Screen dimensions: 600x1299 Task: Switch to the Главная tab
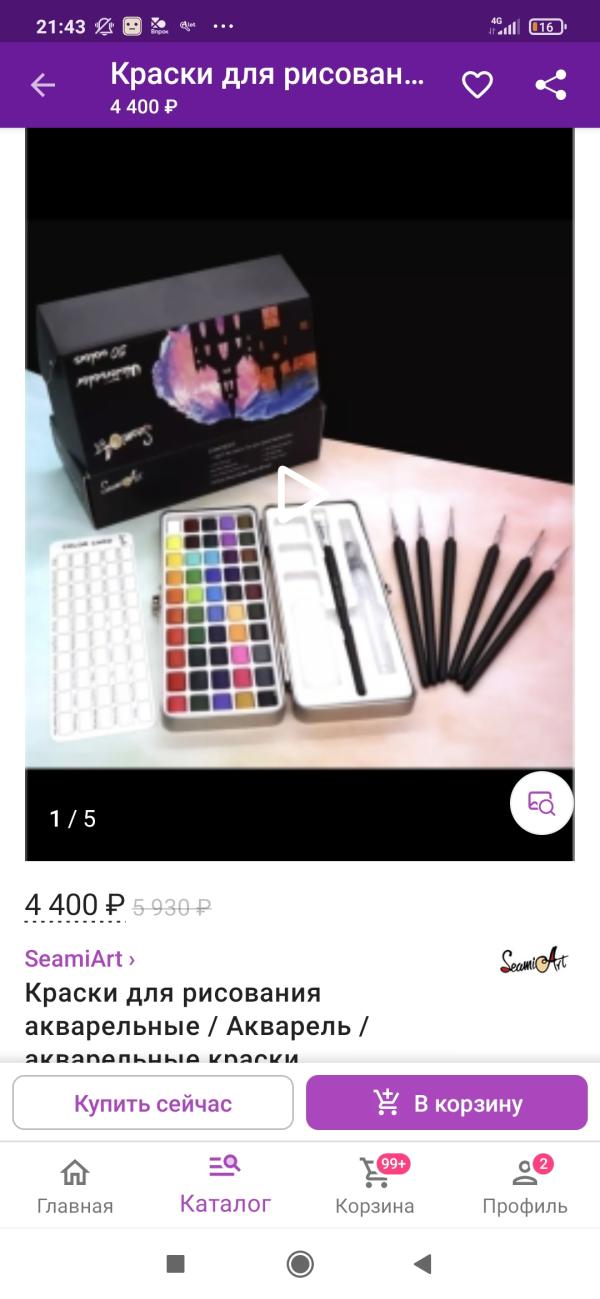pyautogui.click(x=75, y=1187)
